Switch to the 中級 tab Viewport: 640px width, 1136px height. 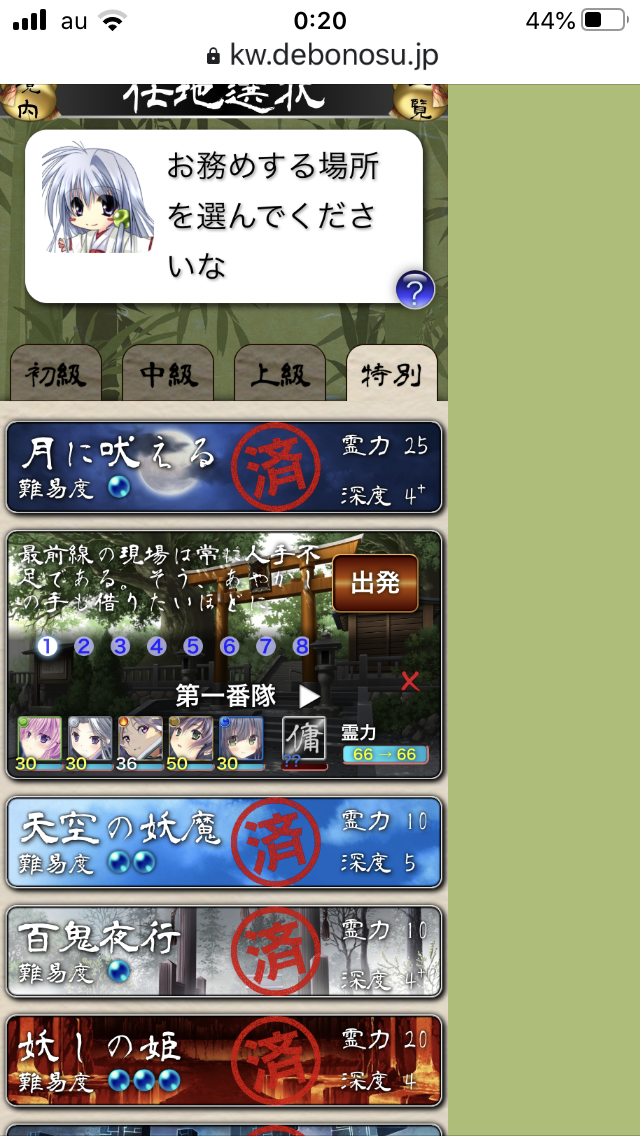[x=168, y=375]
